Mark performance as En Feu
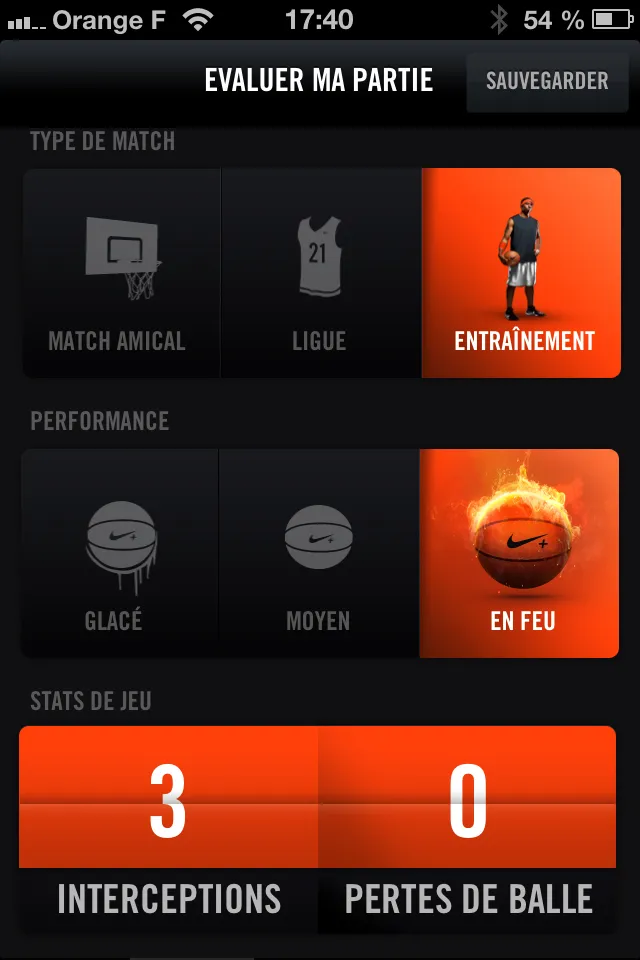This screenshot has width=640, height=960. pyautogui.click(x=520, y=553)
